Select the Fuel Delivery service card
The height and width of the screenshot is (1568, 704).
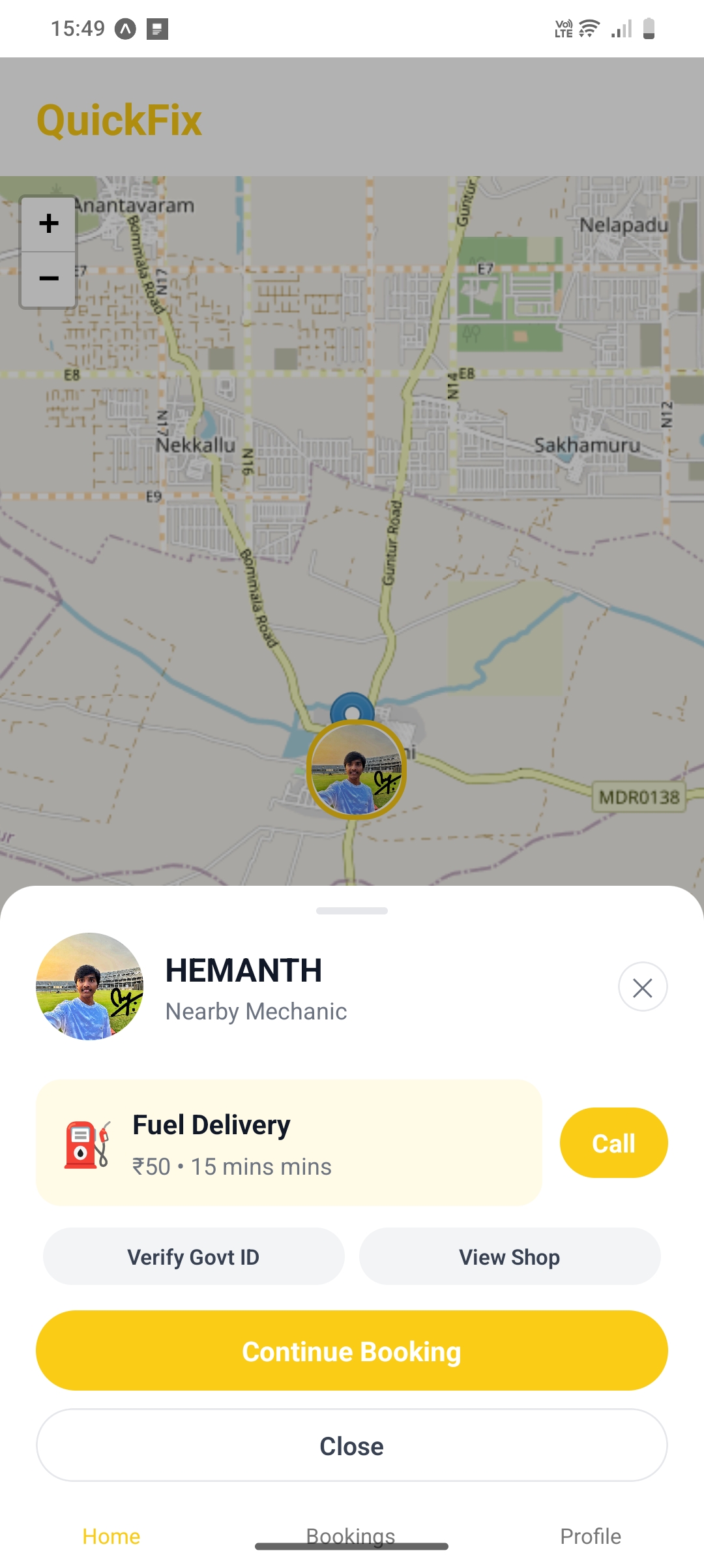[x=289, y=1143]
